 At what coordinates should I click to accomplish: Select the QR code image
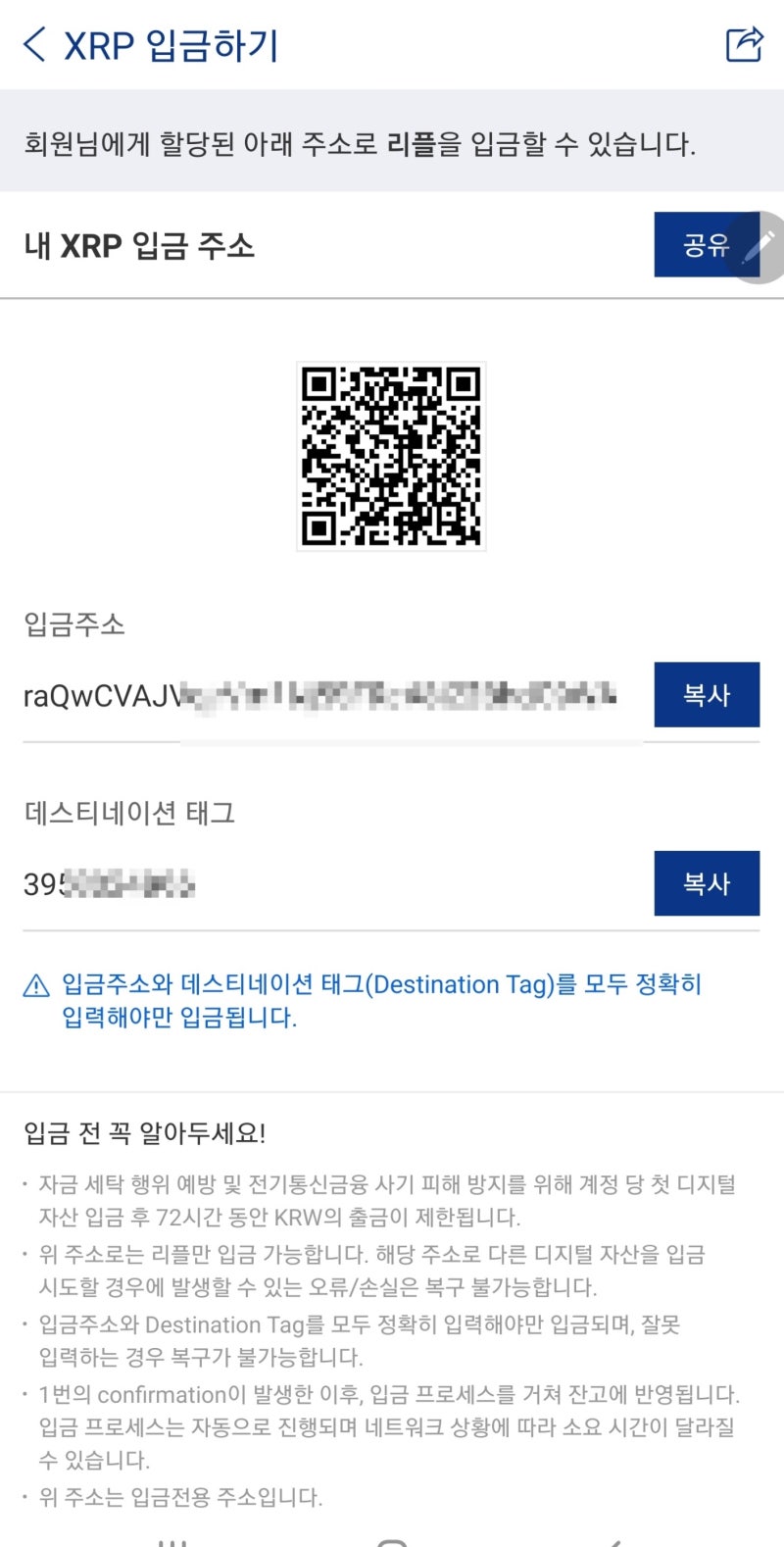(392, 457)
